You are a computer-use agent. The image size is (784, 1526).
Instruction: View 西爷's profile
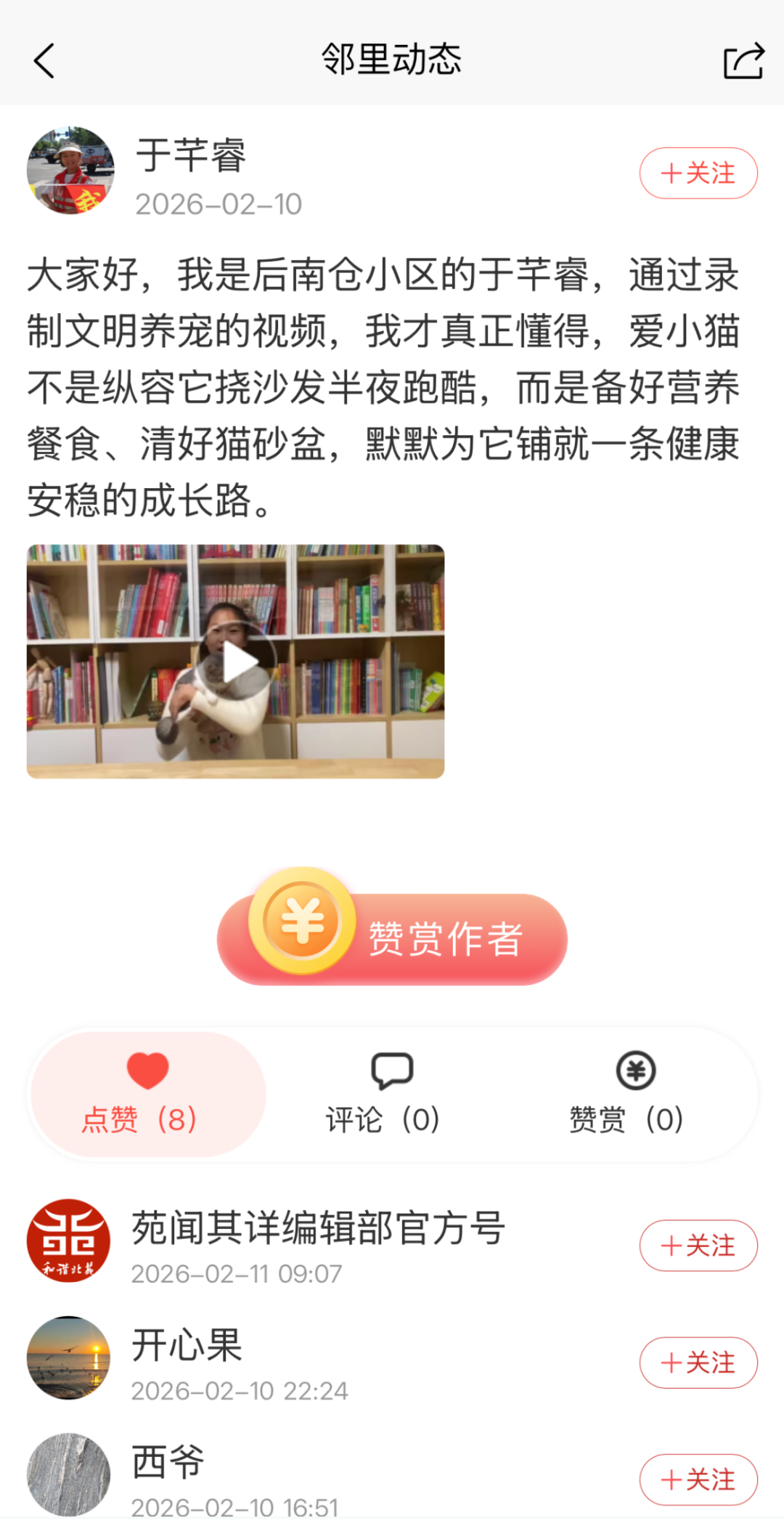(69, 1474)
